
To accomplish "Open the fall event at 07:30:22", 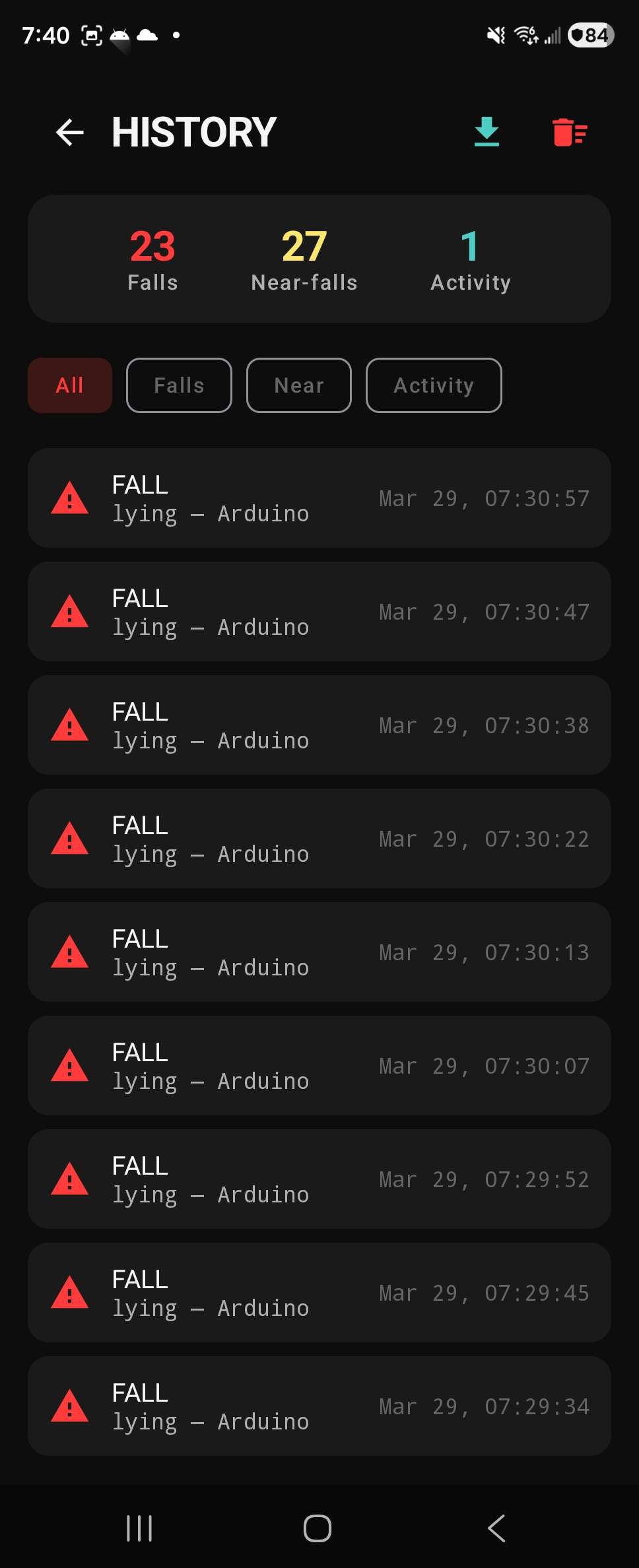I will tap(319, 839).
